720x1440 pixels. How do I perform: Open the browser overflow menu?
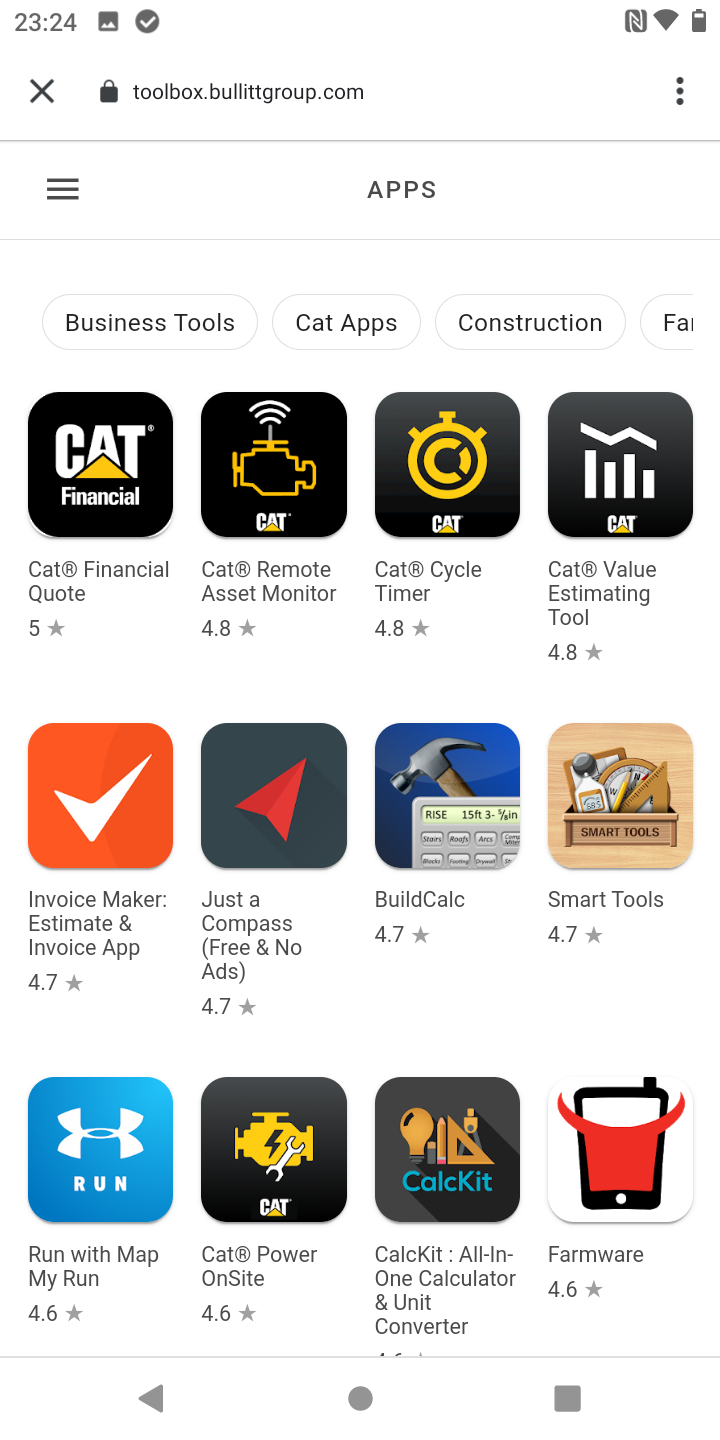(680, 92)
